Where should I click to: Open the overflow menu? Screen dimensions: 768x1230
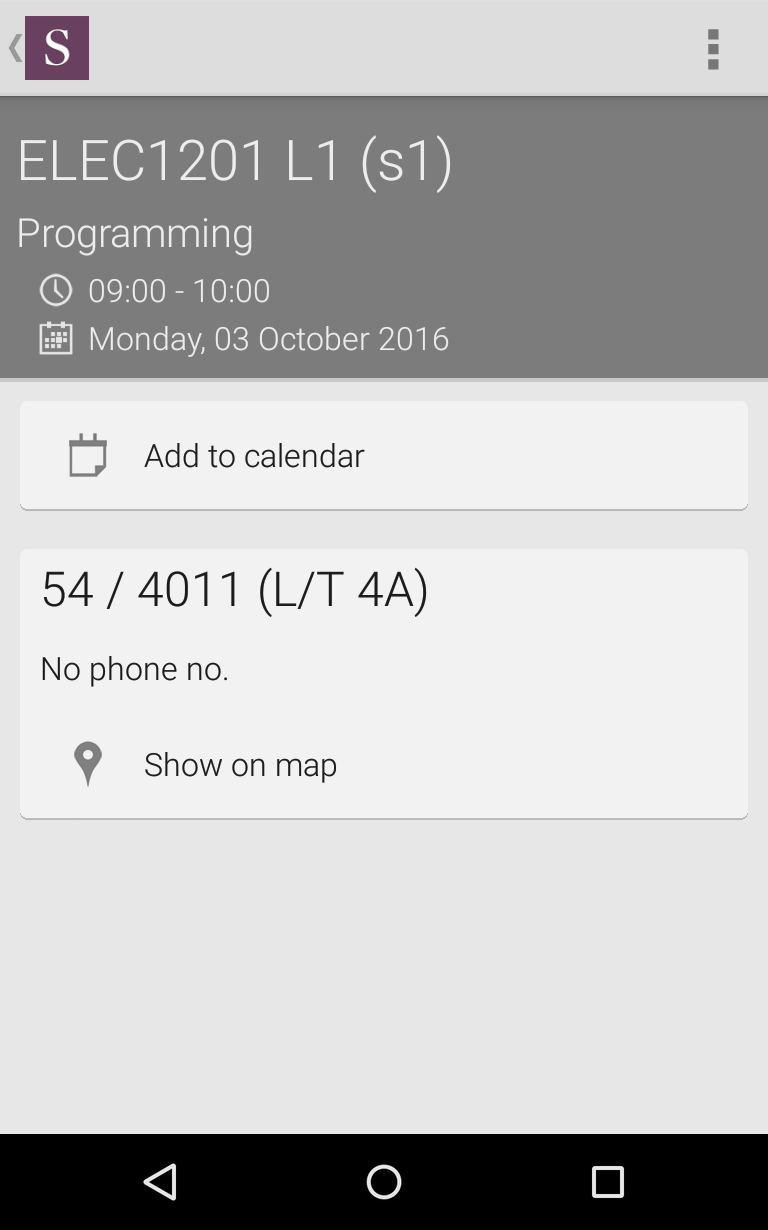click(x=712, y=49)
